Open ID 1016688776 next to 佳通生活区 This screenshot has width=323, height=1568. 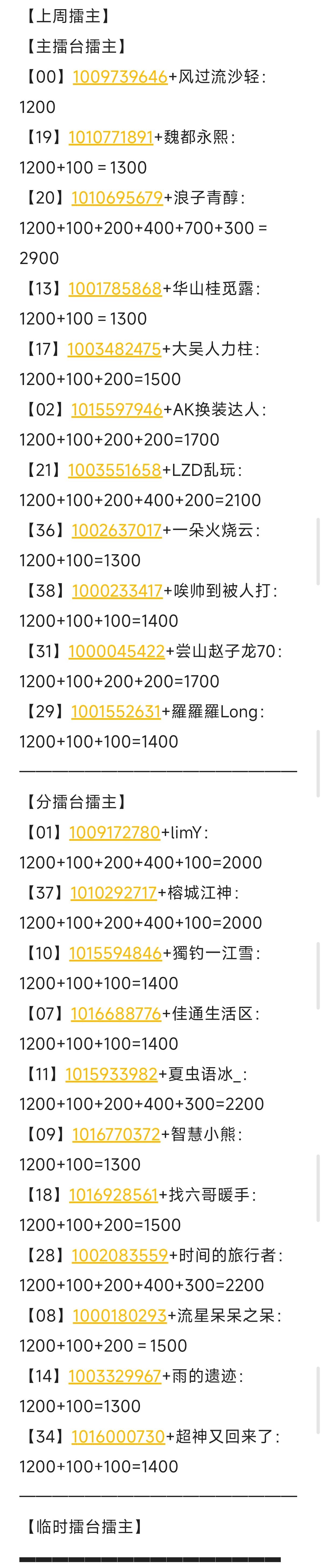pos(115,1014)
